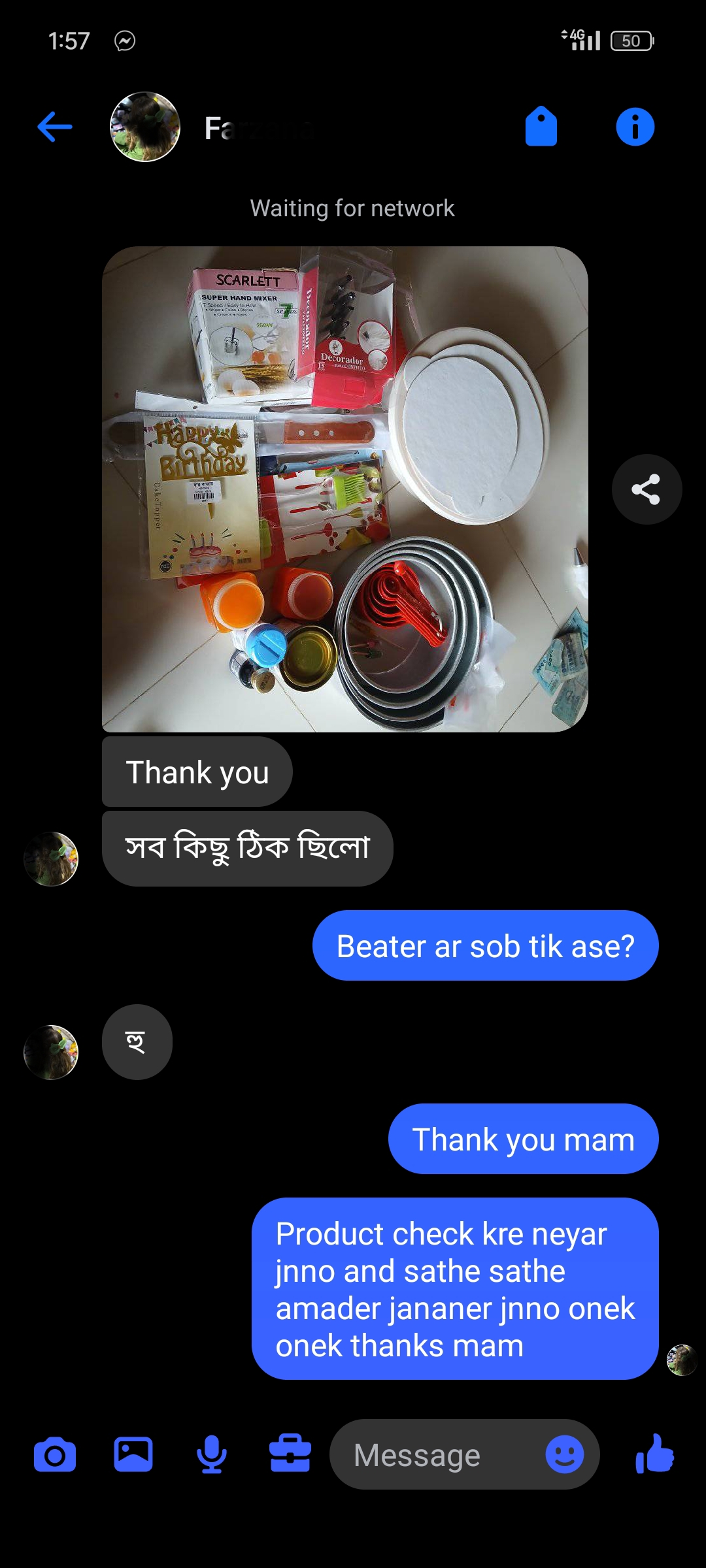Open the gallery image picker
The width and height of the screenshot is (706, 1568).
point(133,1454)
